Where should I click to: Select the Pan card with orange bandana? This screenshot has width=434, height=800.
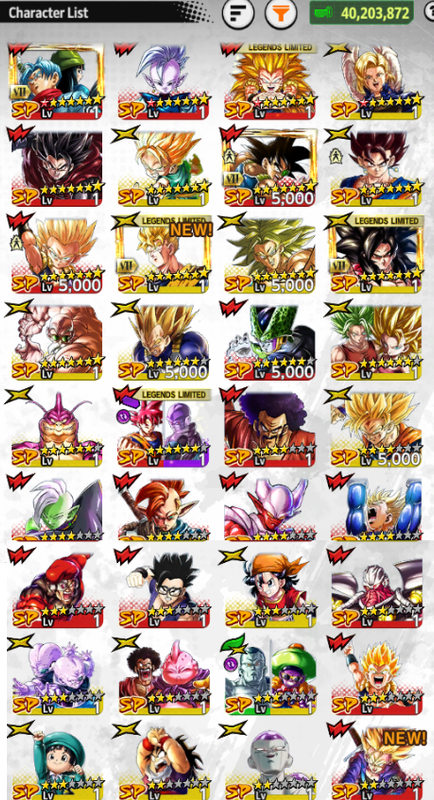pos(269,588)
